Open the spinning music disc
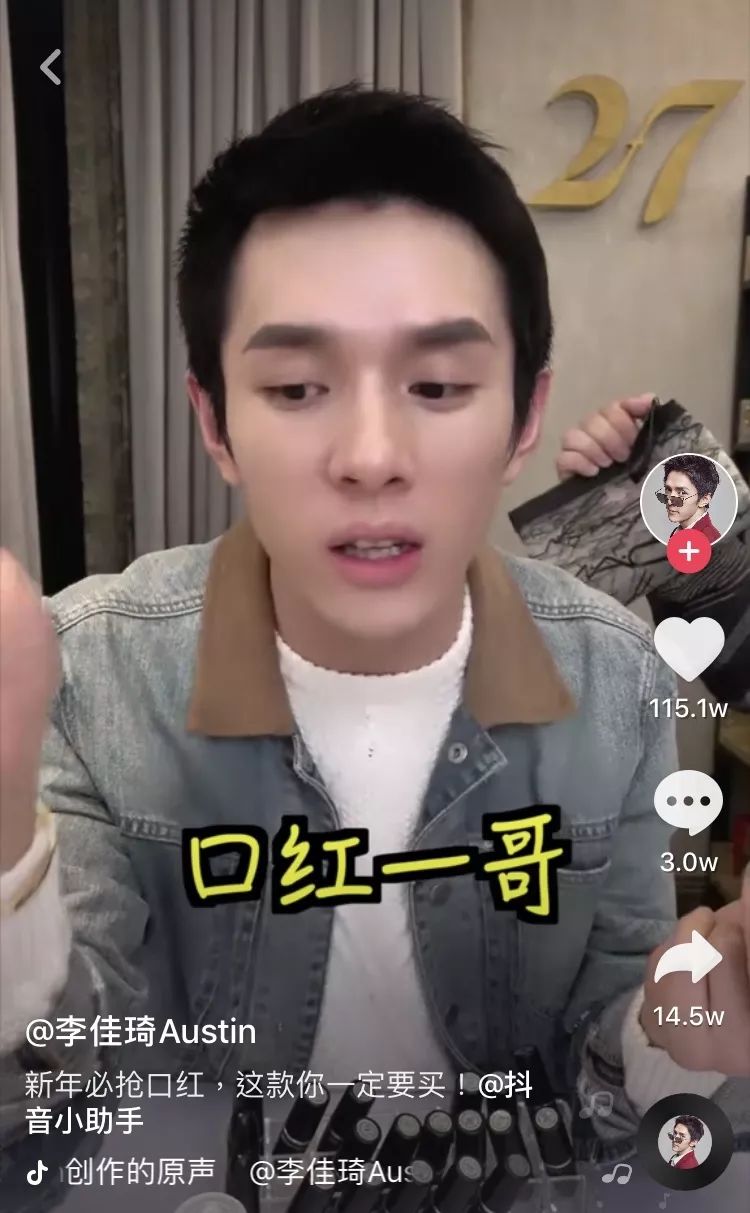 coord(686,1141)
